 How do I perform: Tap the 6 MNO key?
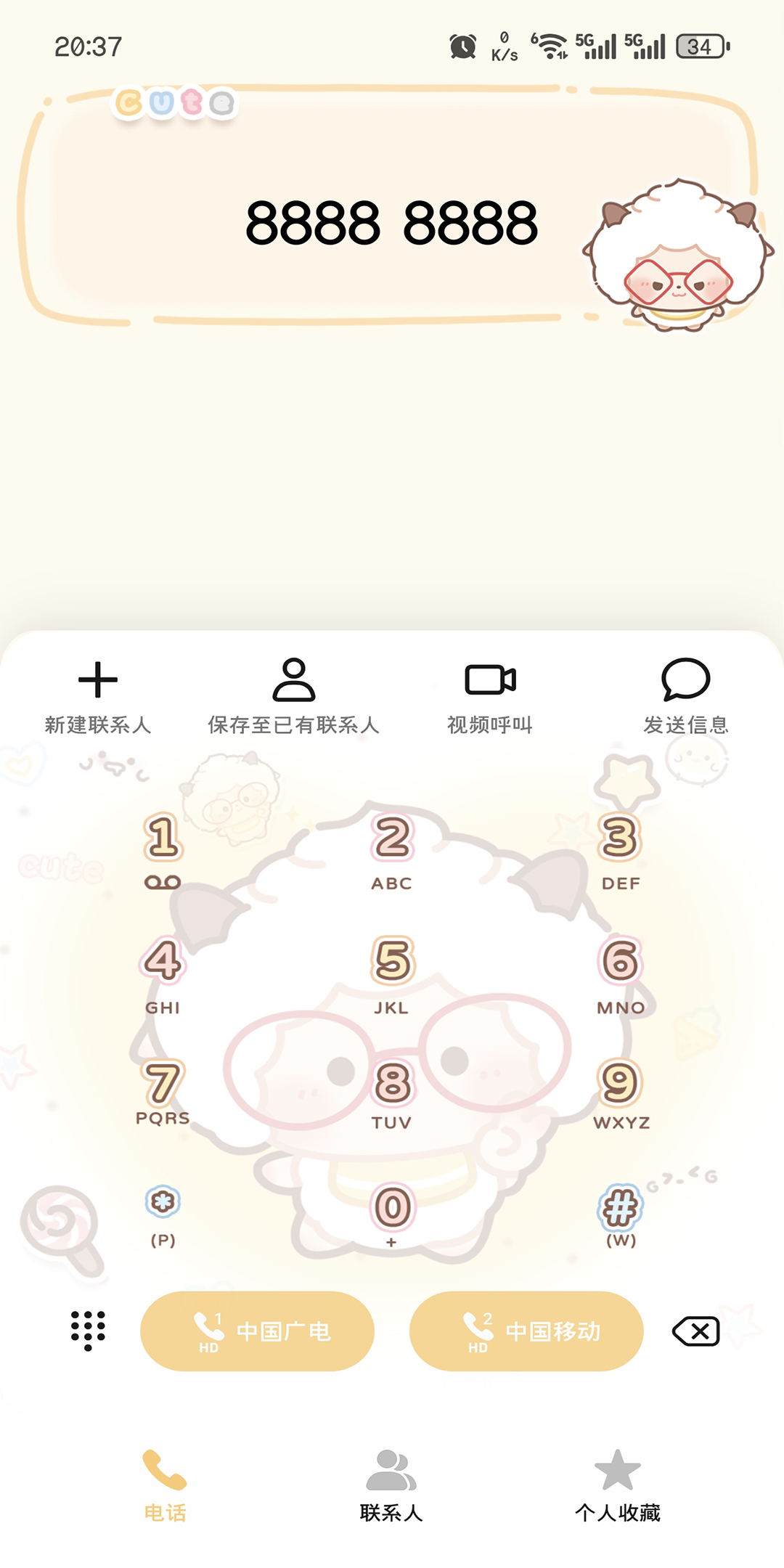click(x=621, y=974)
